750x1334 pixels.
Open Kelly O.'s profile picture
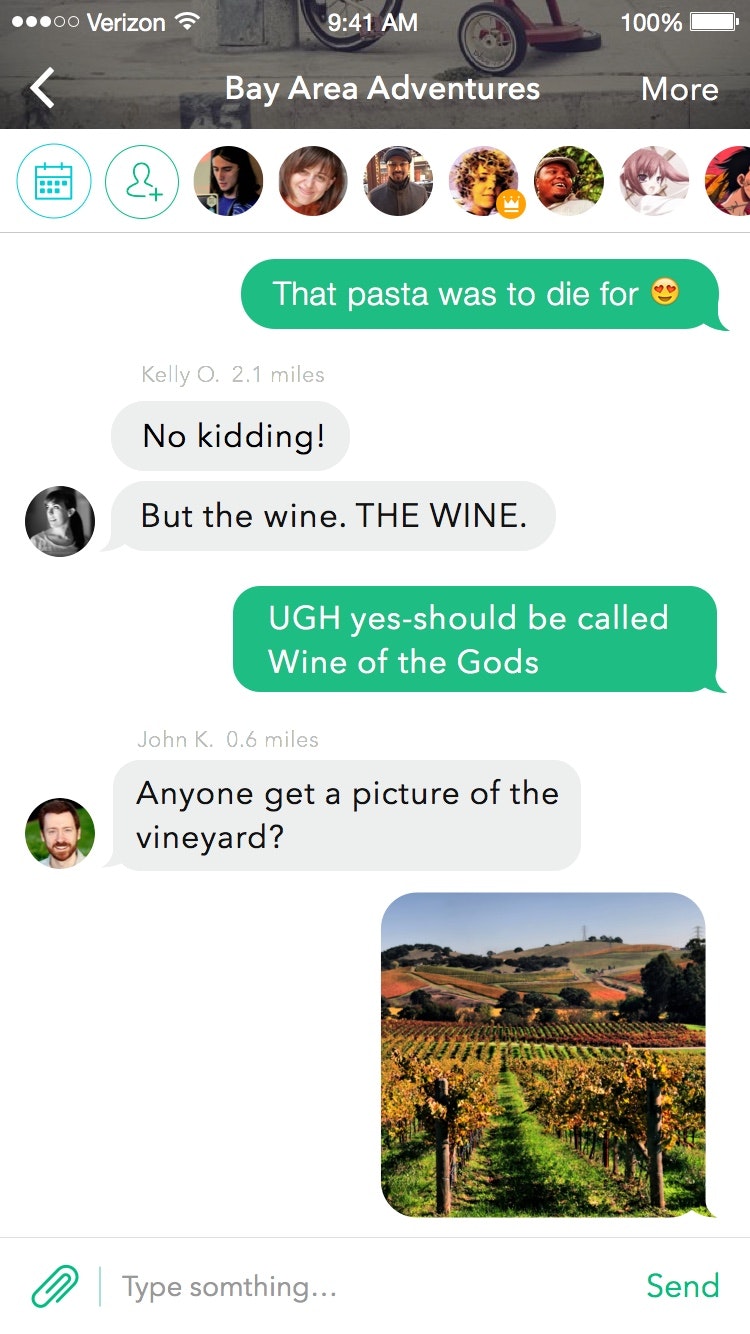click(60, 521)
